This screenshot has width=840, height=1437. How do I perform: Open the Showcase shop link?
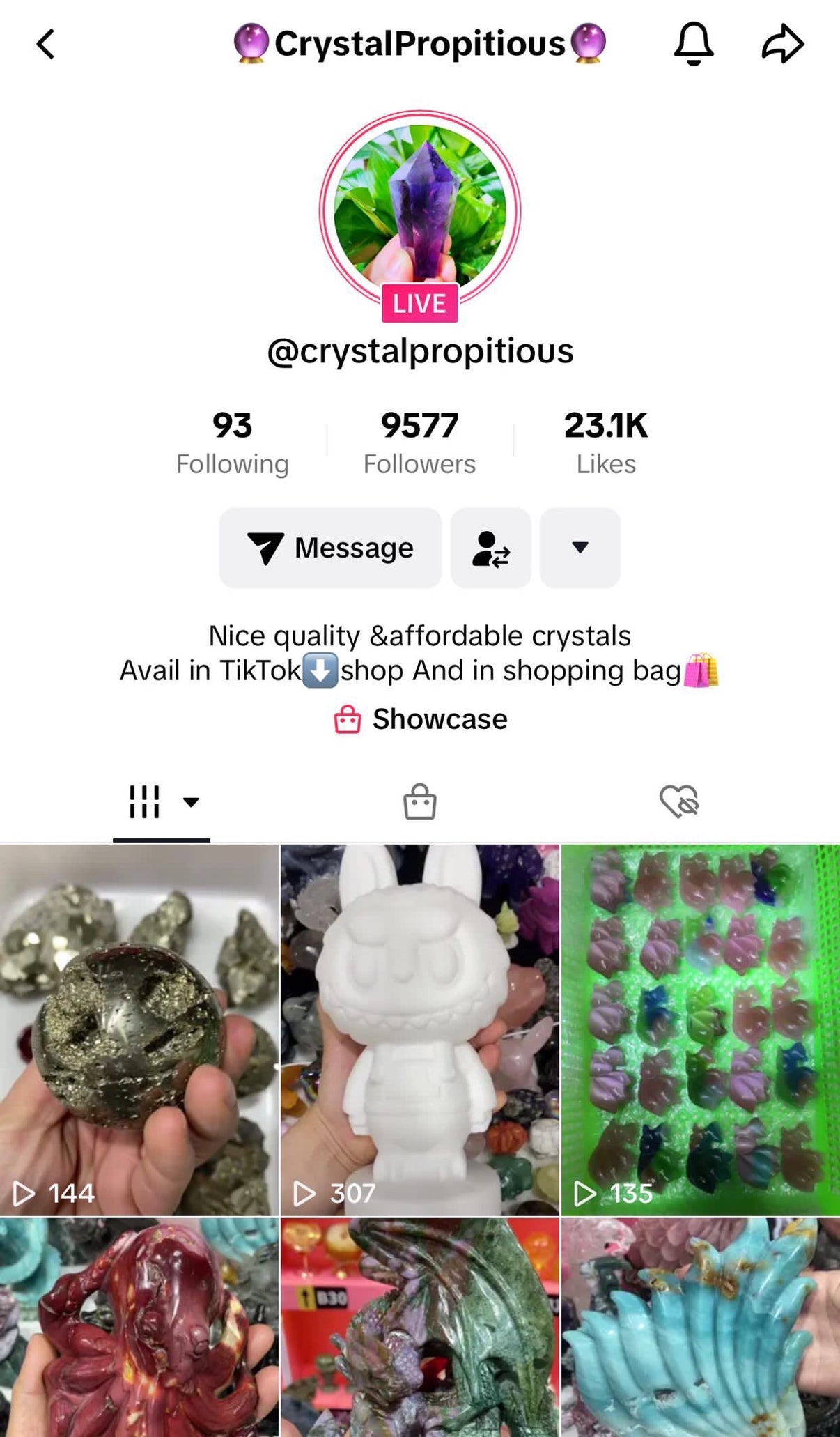tap(421, 719)
